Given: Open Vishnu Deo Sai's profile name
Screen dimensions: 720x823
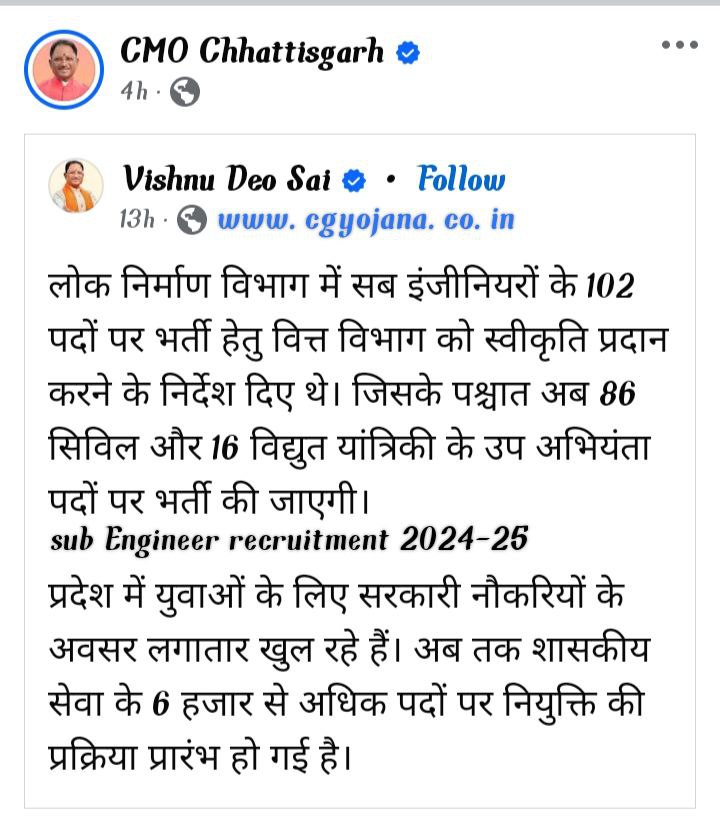Looking at the screenshot, I should click(x=229, y=180).
